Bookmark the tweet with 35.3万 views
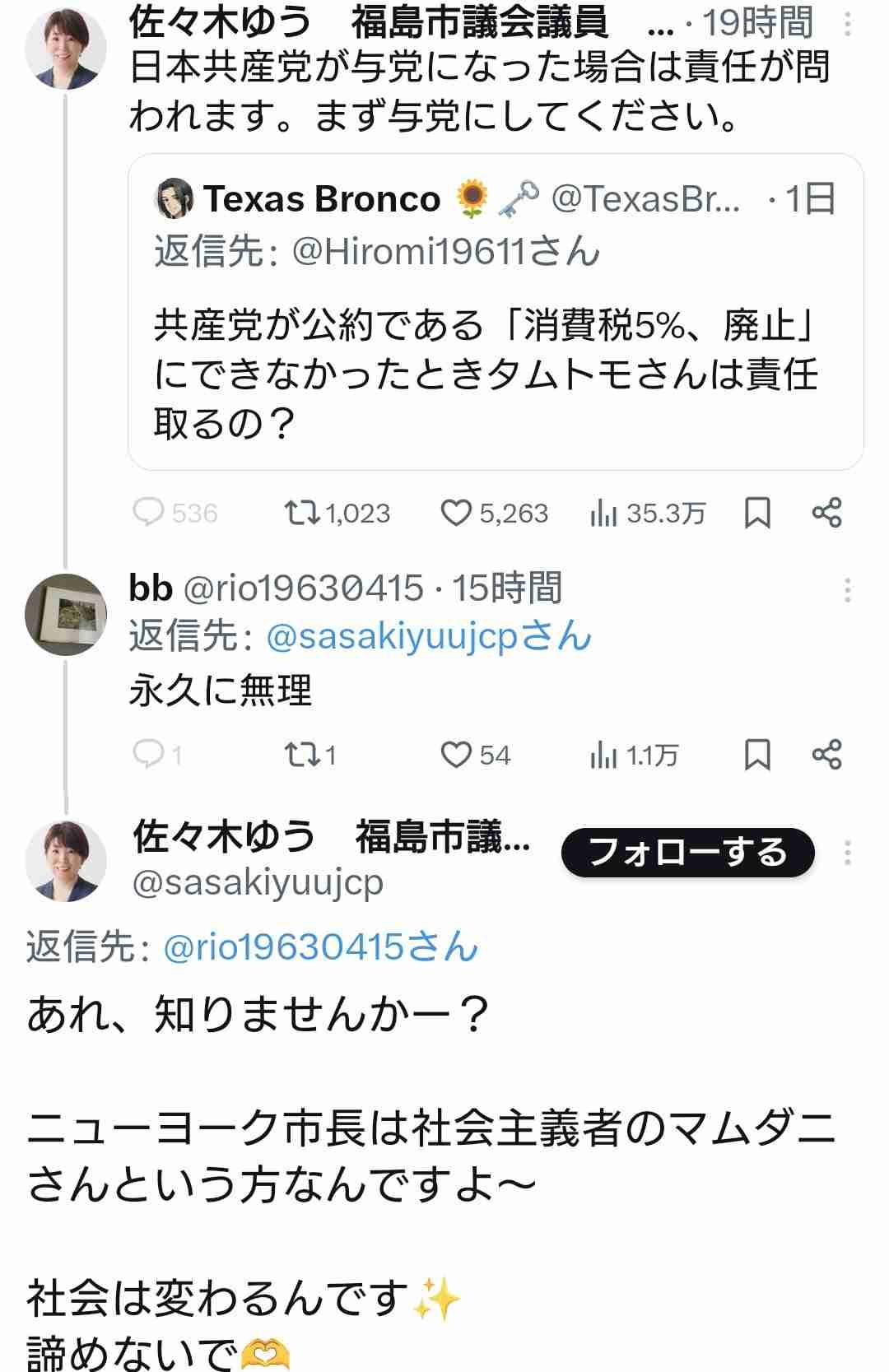889x1372 pixels. (x=757, y=513)
